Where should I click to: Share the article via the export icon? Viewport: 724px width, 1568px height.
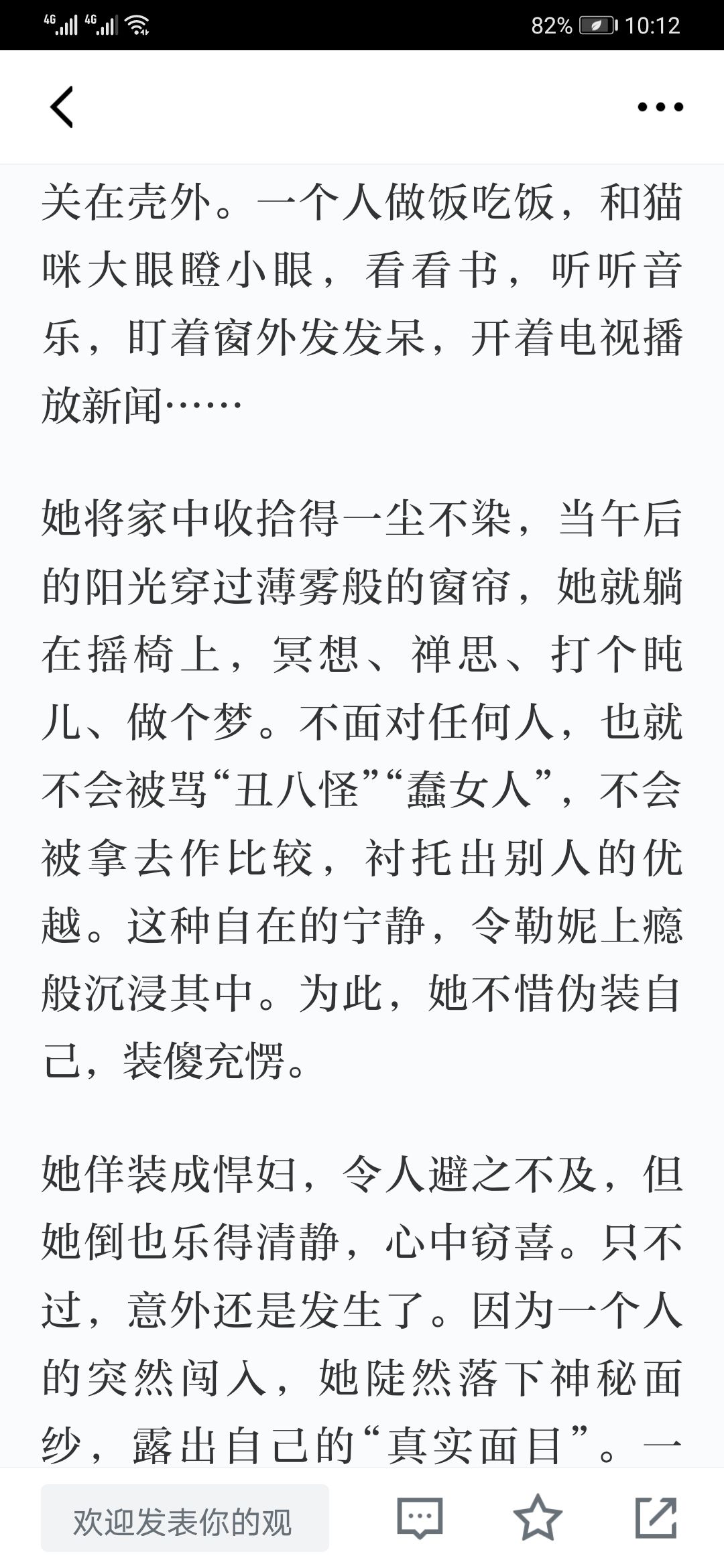click(x=656, y=1518)
